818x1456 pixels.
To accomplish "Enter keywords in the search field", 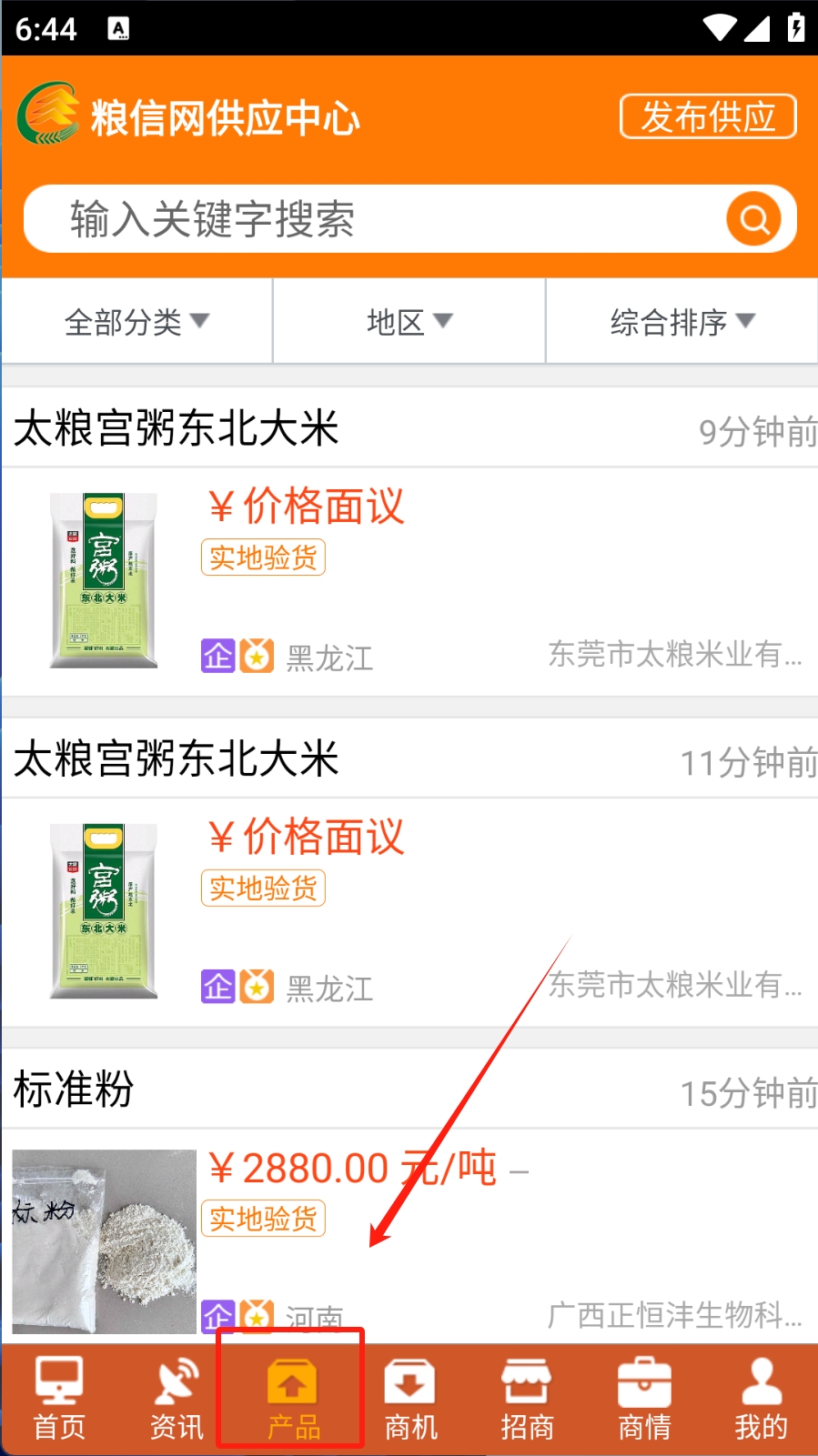I will pos(364,219).
